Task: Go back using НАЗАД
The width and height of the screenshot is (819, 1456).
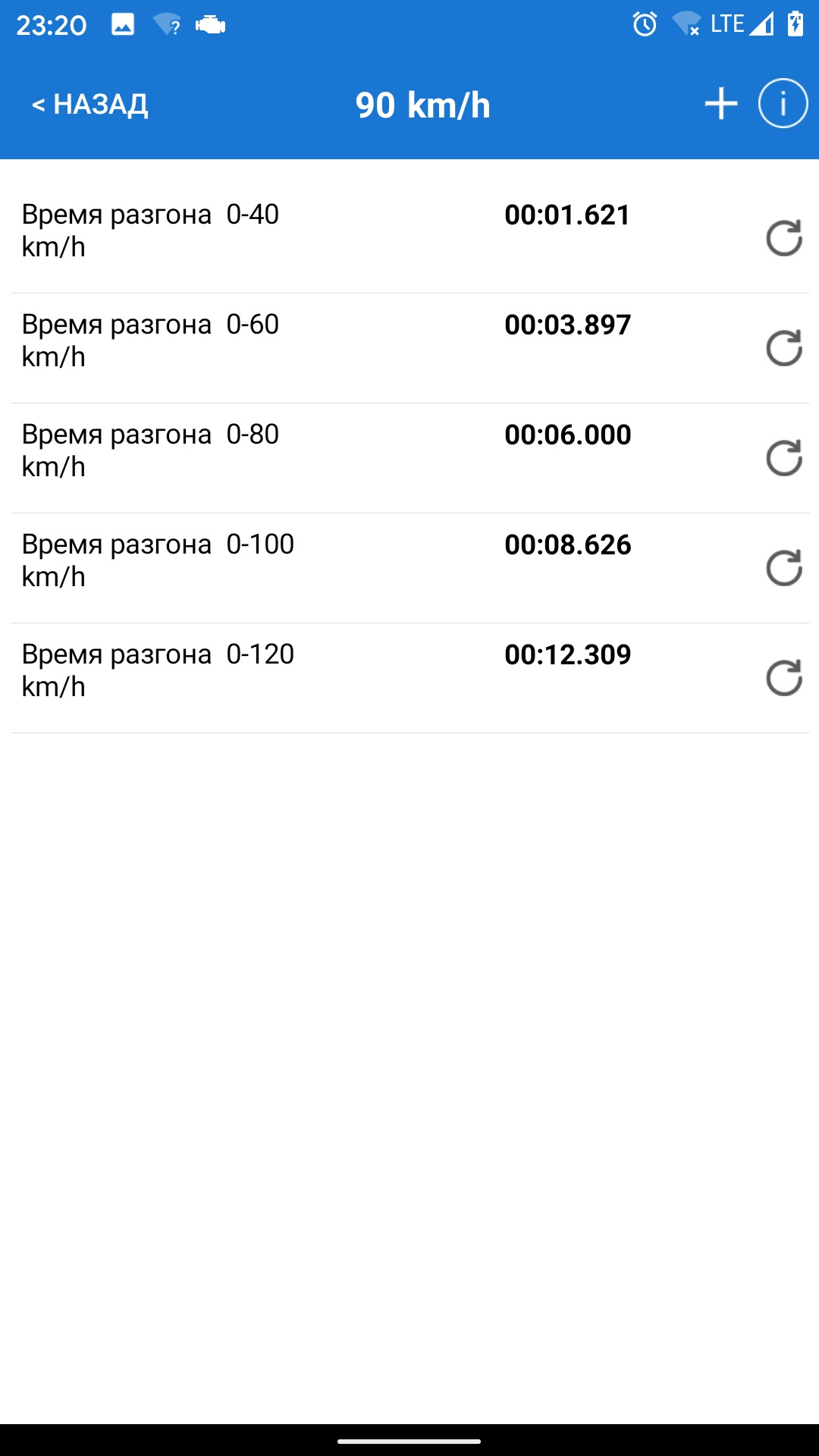Action: [x=91, y=105]
